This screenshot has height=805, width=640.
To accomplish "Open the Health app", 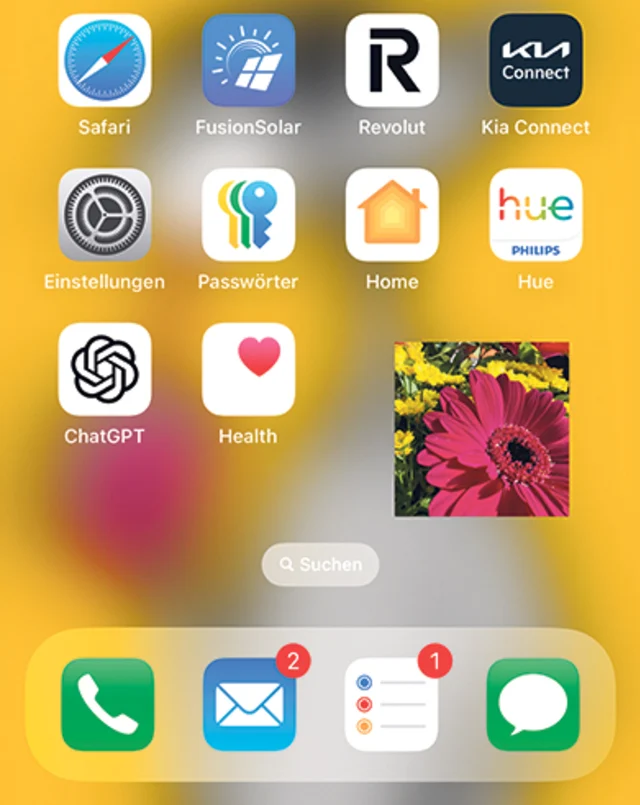I will (x=248, y=370).
